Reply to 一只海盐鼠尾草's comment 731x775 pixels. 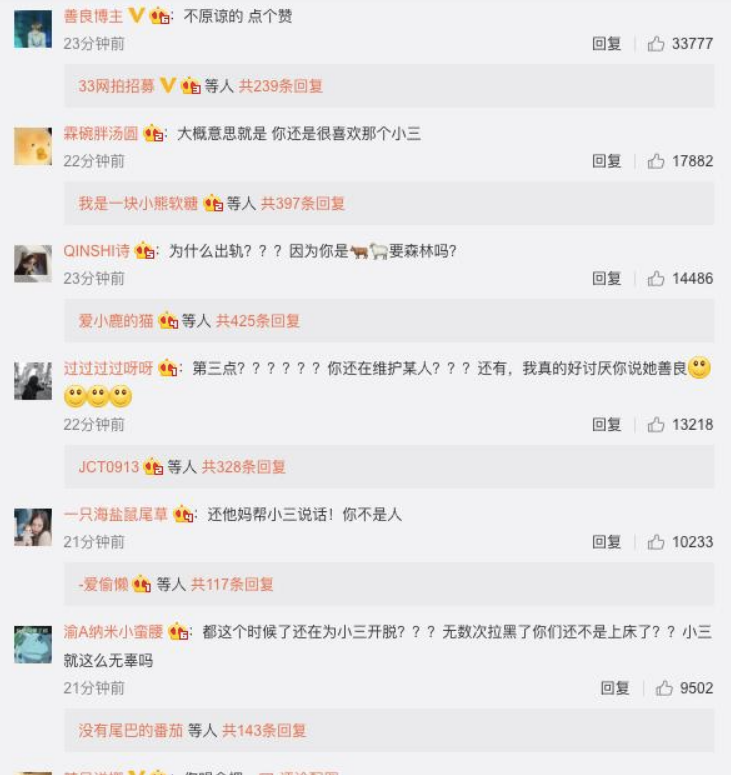pyautogui.click(x=607, y=542)
